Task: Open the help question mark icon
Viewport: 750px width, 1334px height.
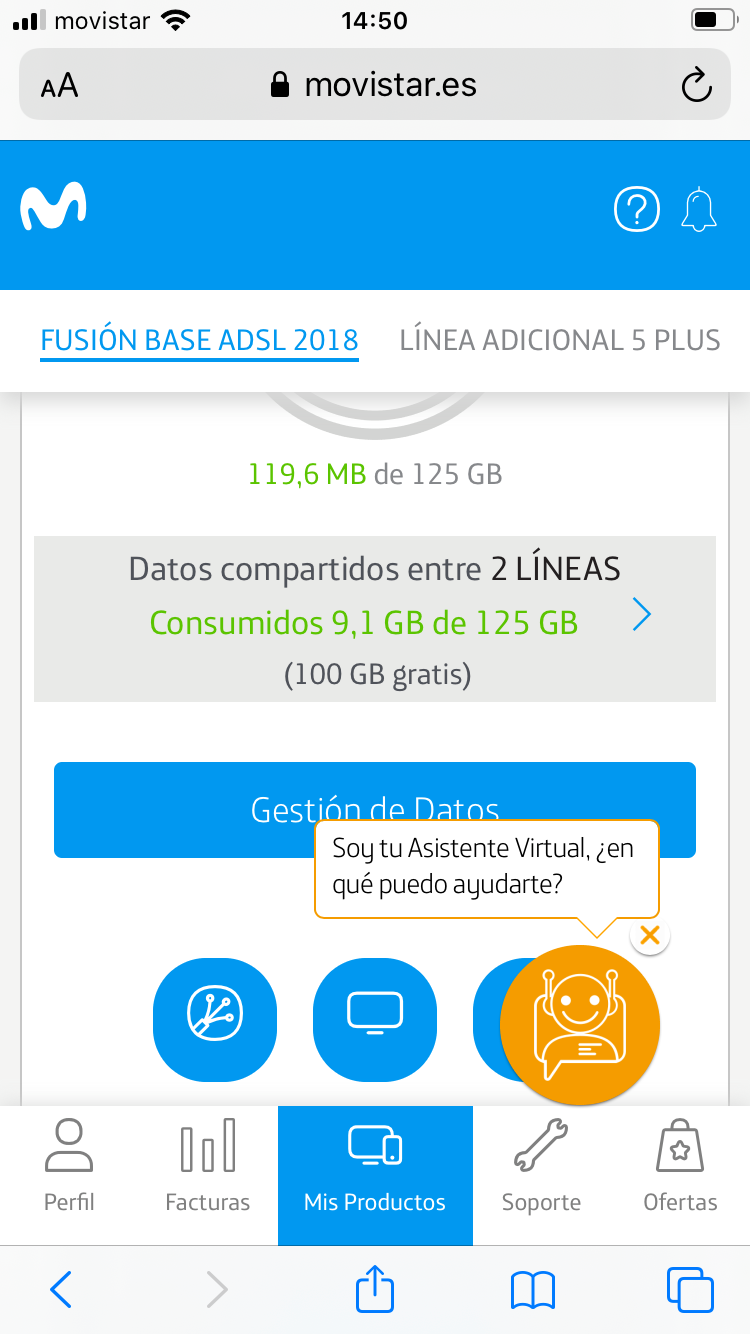Action: [636, 209]
